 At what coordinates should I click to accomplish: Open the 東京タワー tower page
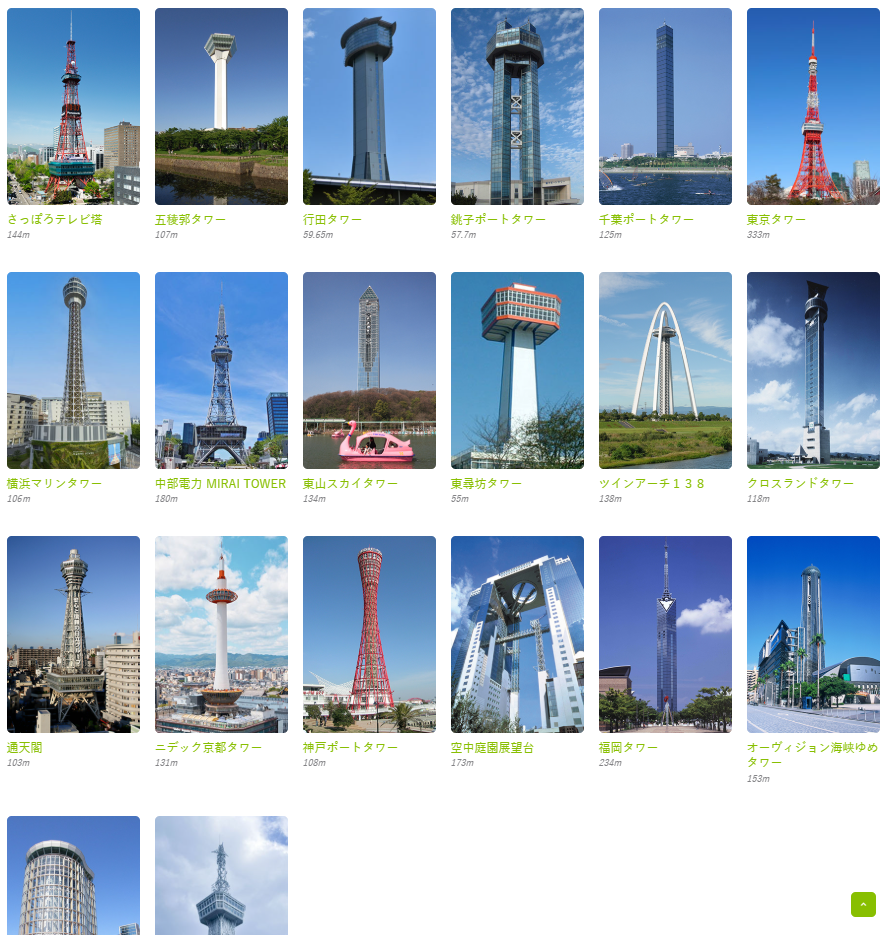tap(813, 107)
